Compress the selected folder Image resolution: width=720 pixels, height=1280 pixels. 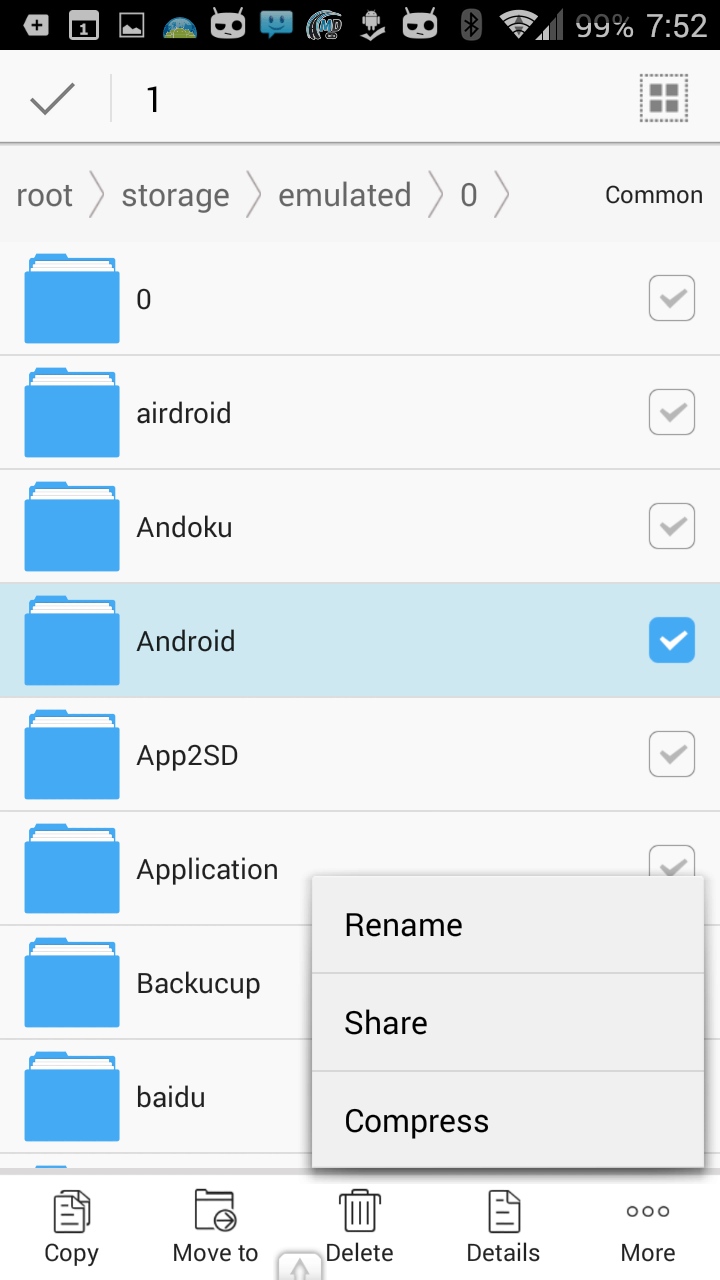pyautogui.click(x=508, y=1121)
